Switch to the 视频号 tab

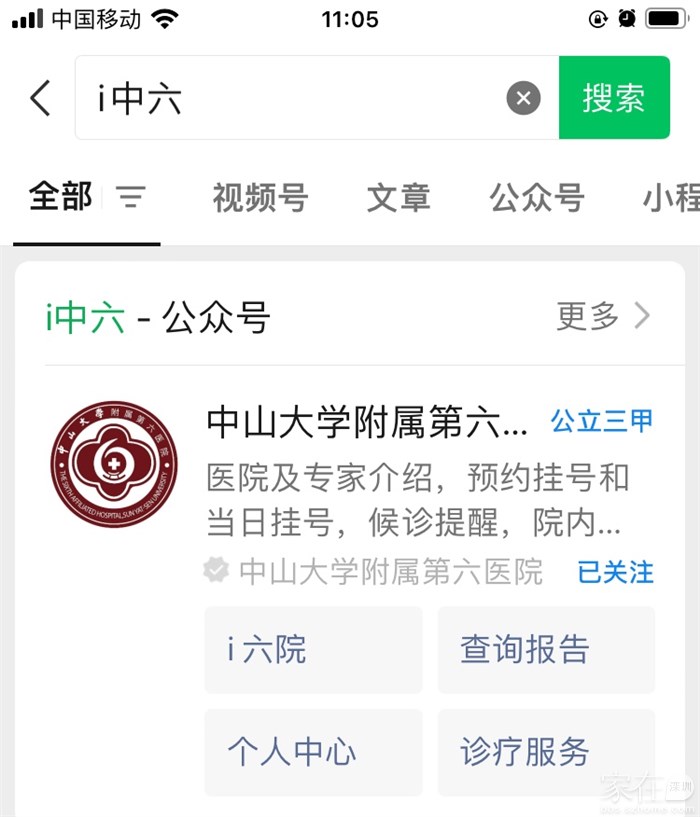(260, 198)
